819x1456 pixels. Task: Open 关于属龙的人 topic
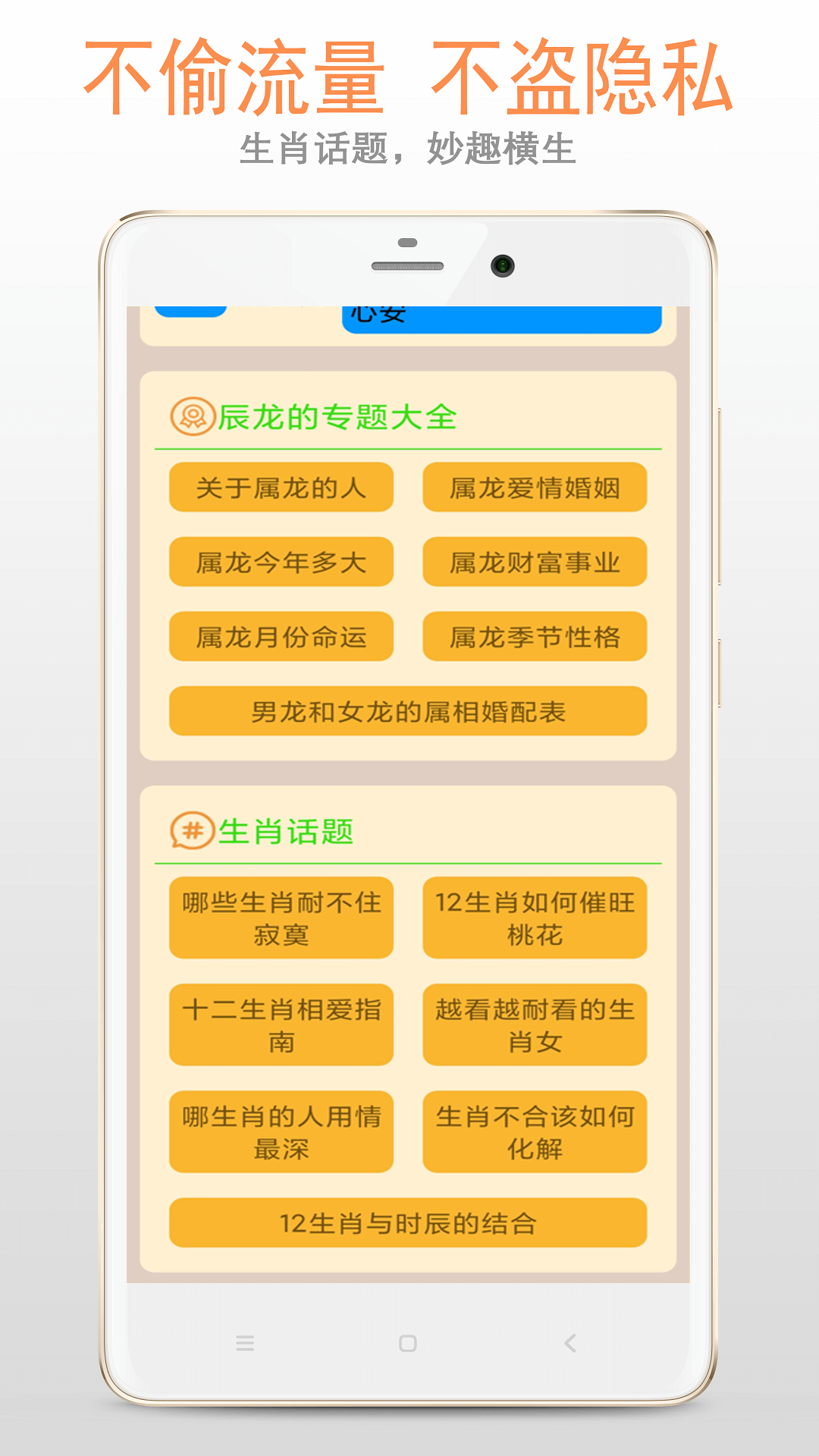(281, 488)
